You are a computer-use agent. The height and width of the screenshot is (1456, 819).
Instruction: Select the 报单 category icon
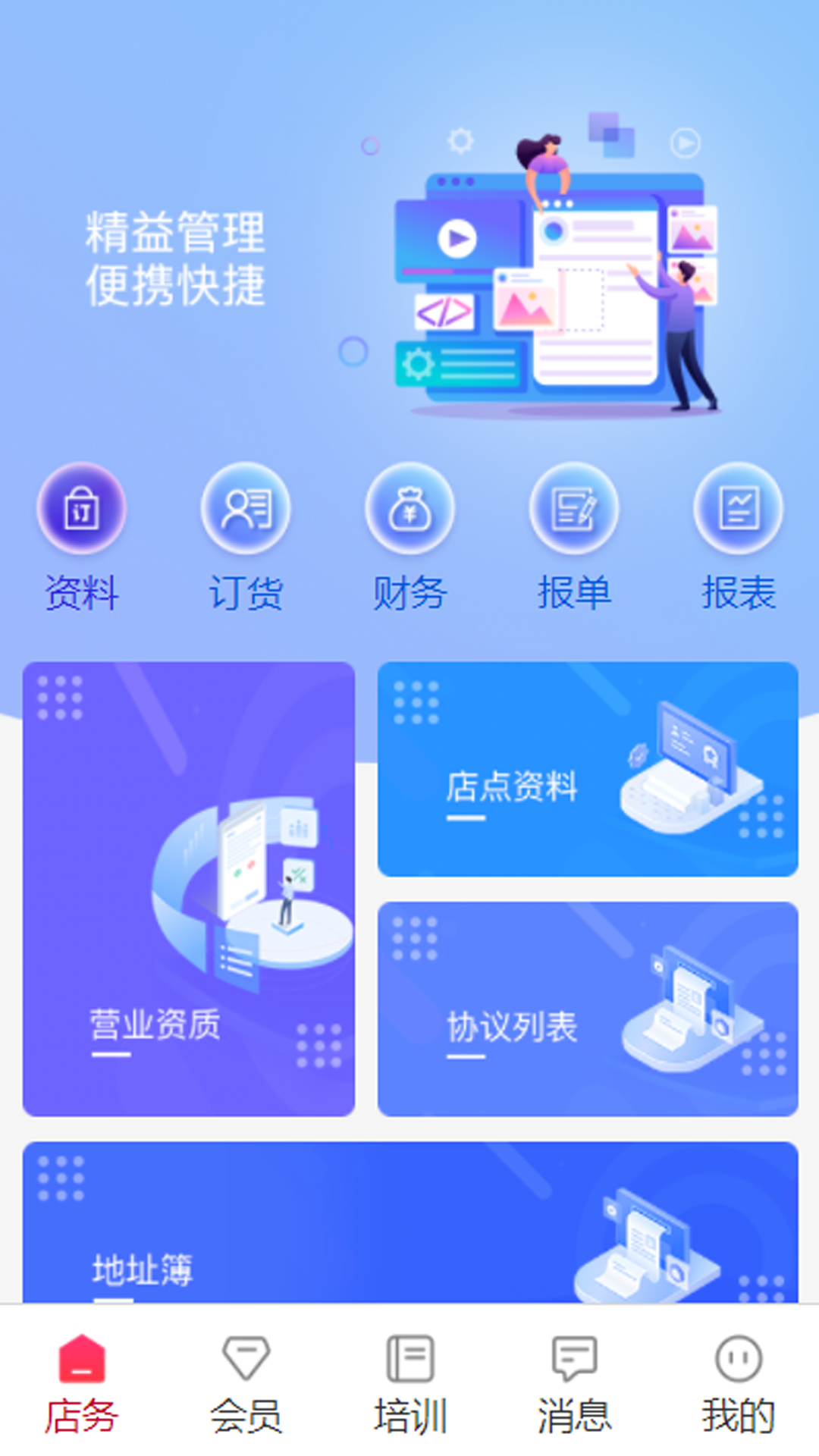coord(574,510)
